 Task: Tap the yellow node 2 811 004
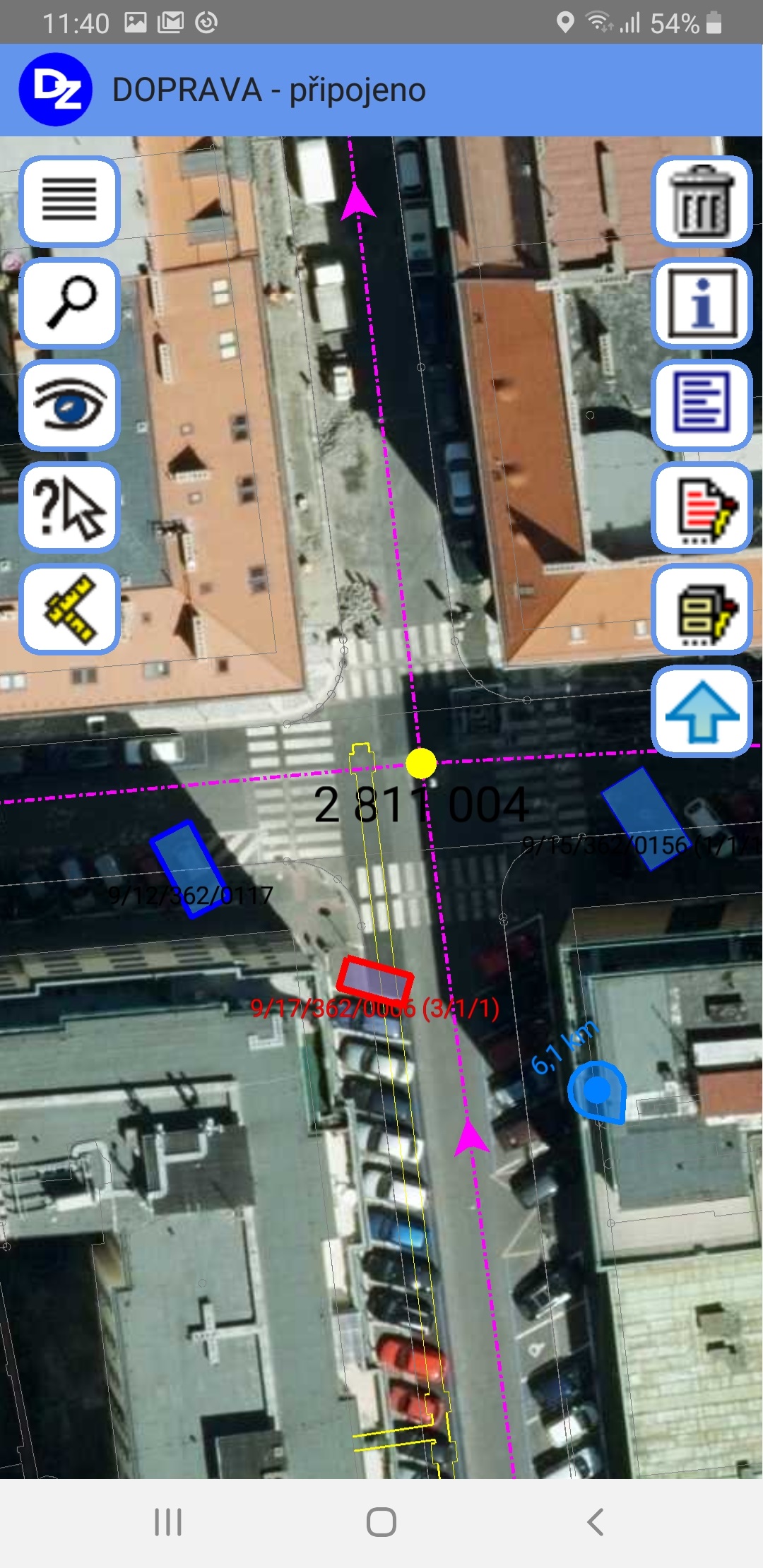(421, 764)
